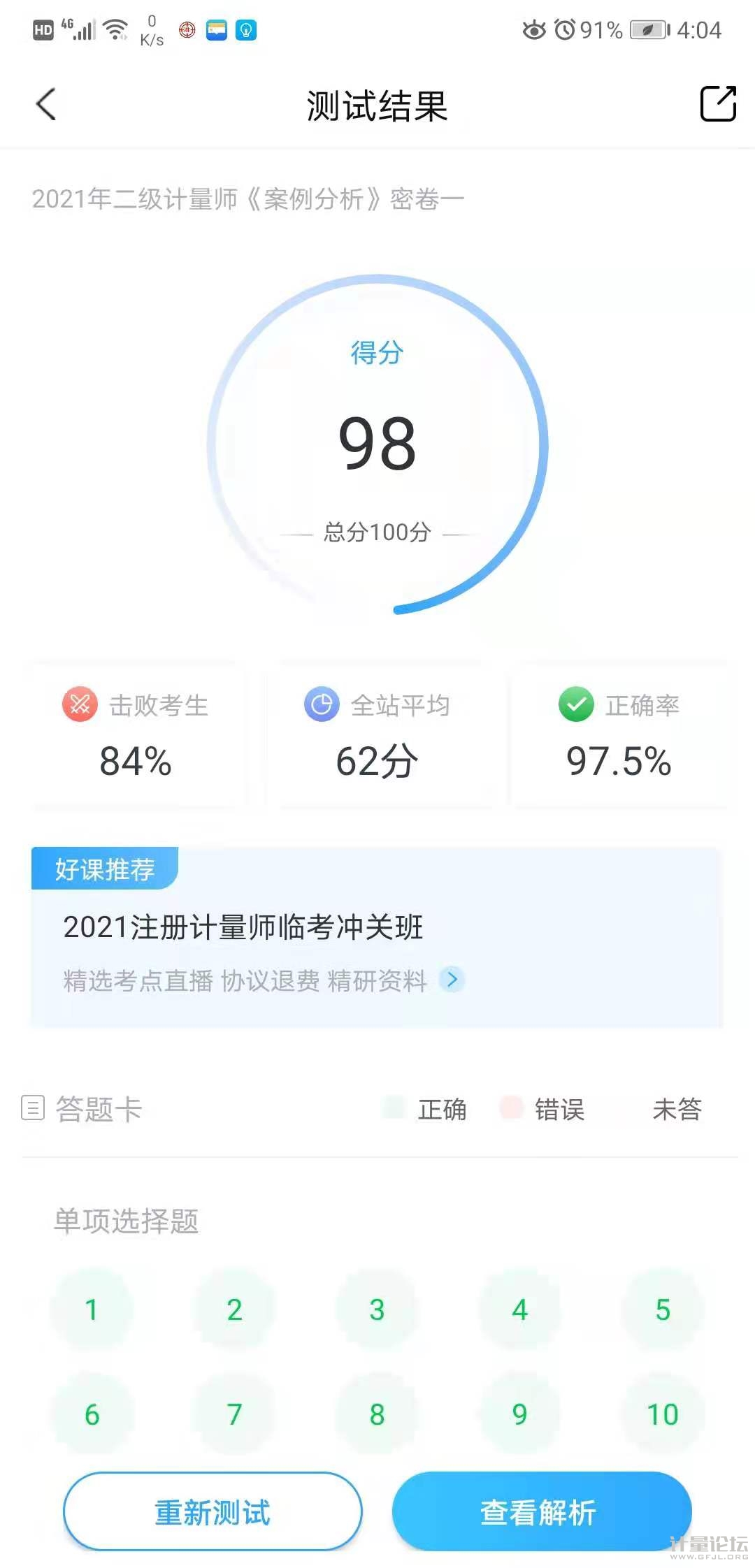The image size is (755, 1568).
Task: Share the test result
Action: 718,104
